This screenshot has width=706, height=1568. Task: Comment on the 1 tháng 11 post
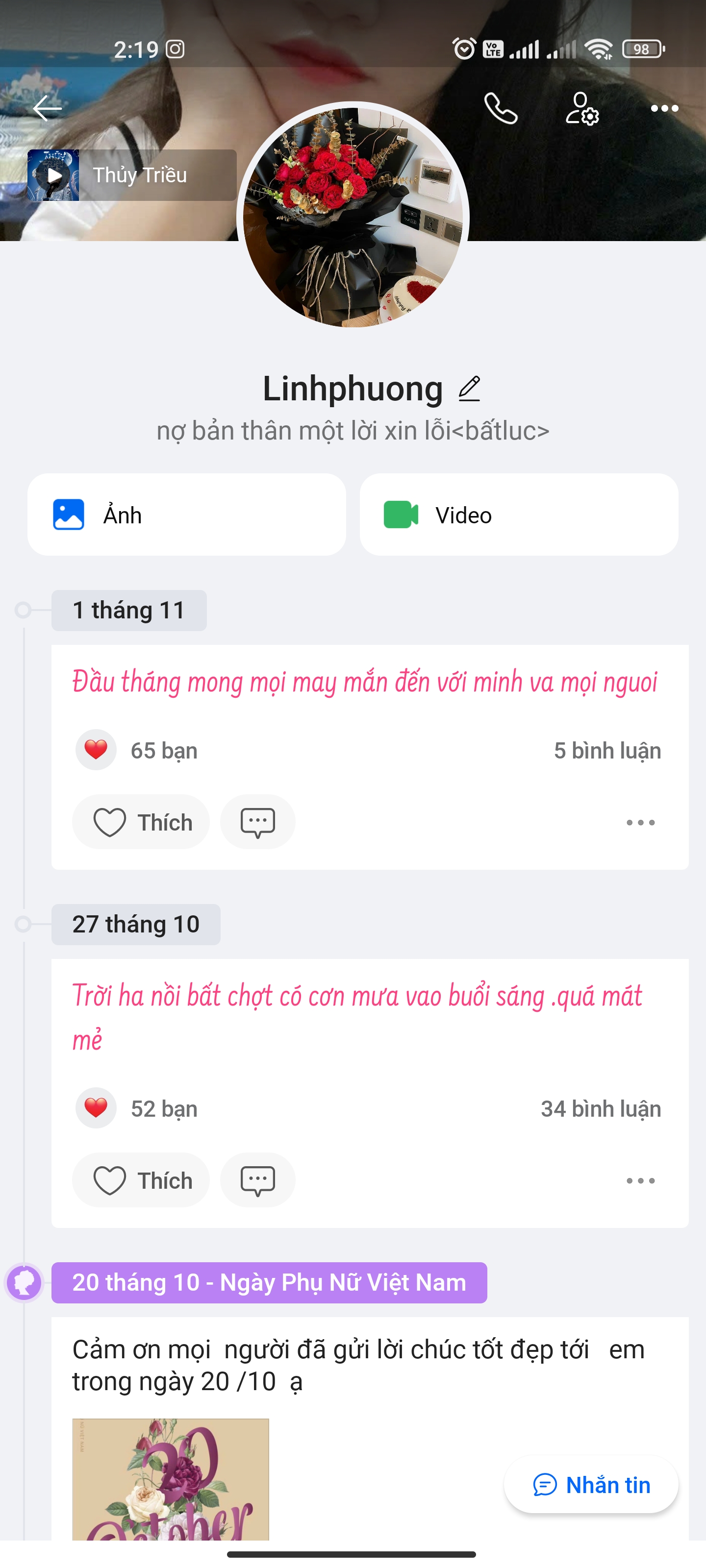click(x=258, y=822)
